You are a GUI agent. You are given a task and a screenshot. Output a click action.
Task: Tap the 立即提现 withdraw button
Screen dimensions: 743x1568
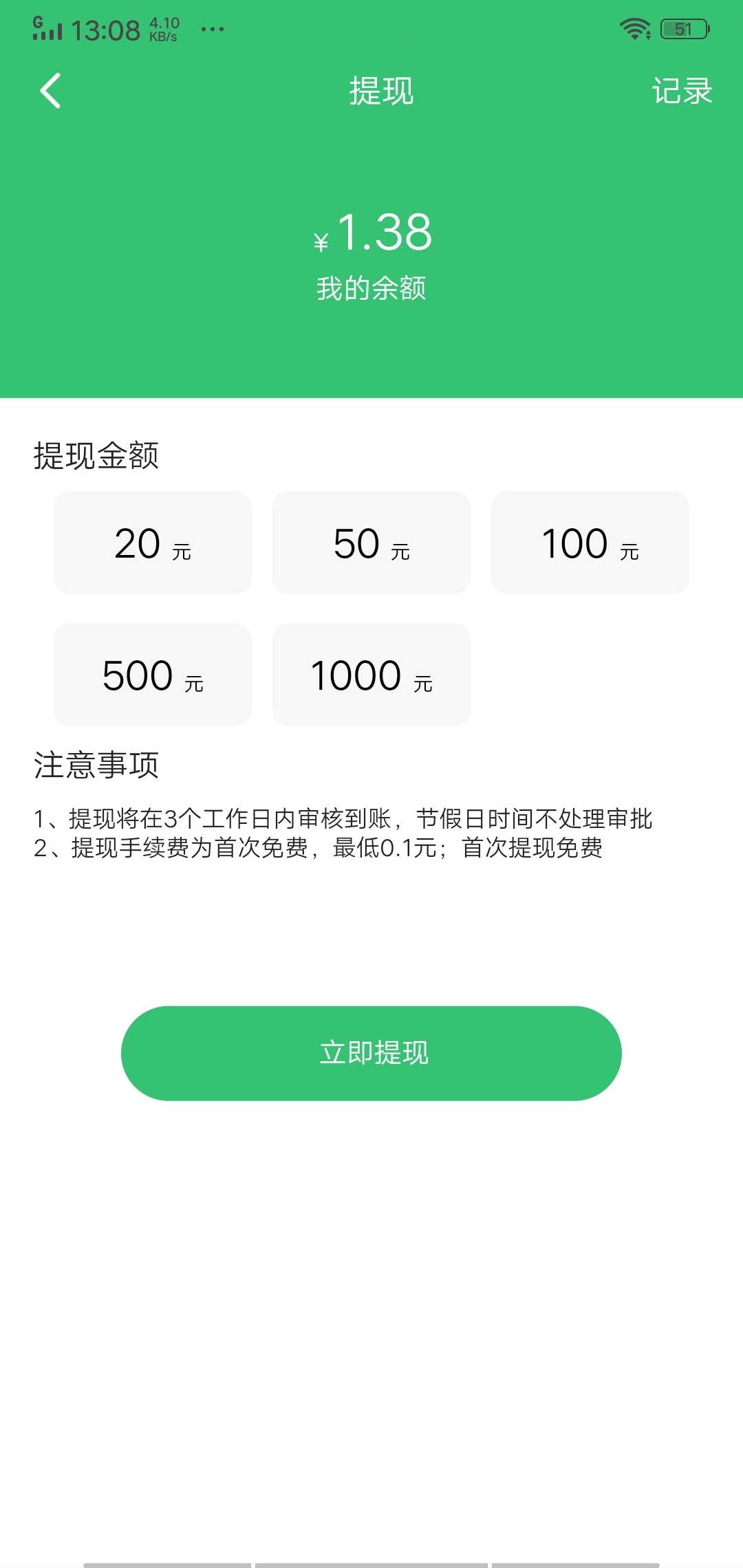pos(371,1052)
